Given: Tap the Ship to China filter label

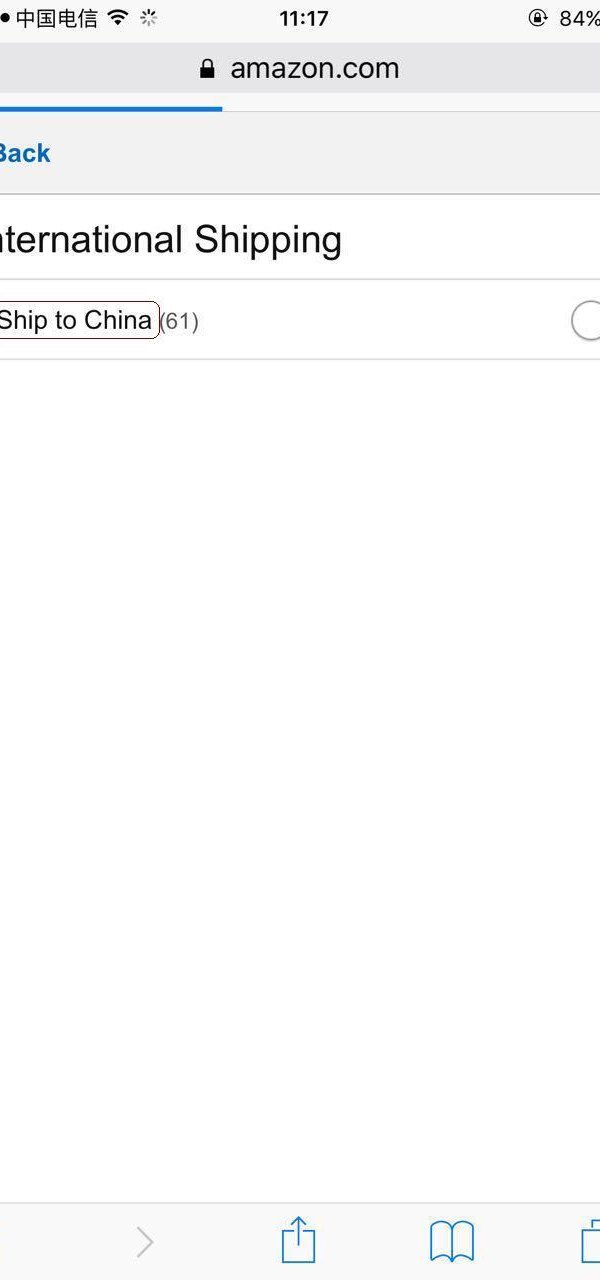Looking at the screenshot, I should [77, 320].
